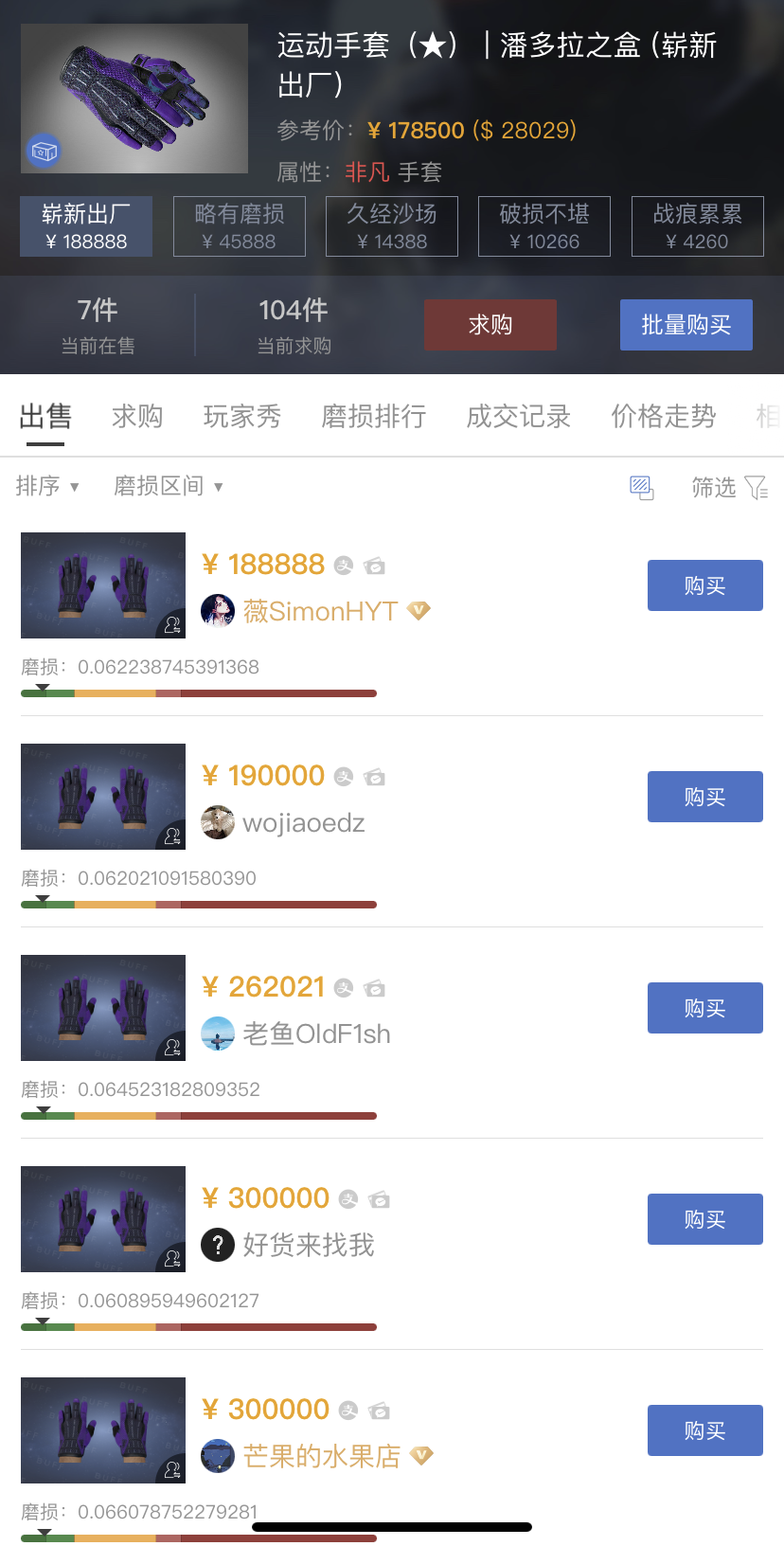The height and width of the screenshot is (1546, 784).
Task: Expand the 磨损区间 wear range dropdown
Action: pos(169,486)
